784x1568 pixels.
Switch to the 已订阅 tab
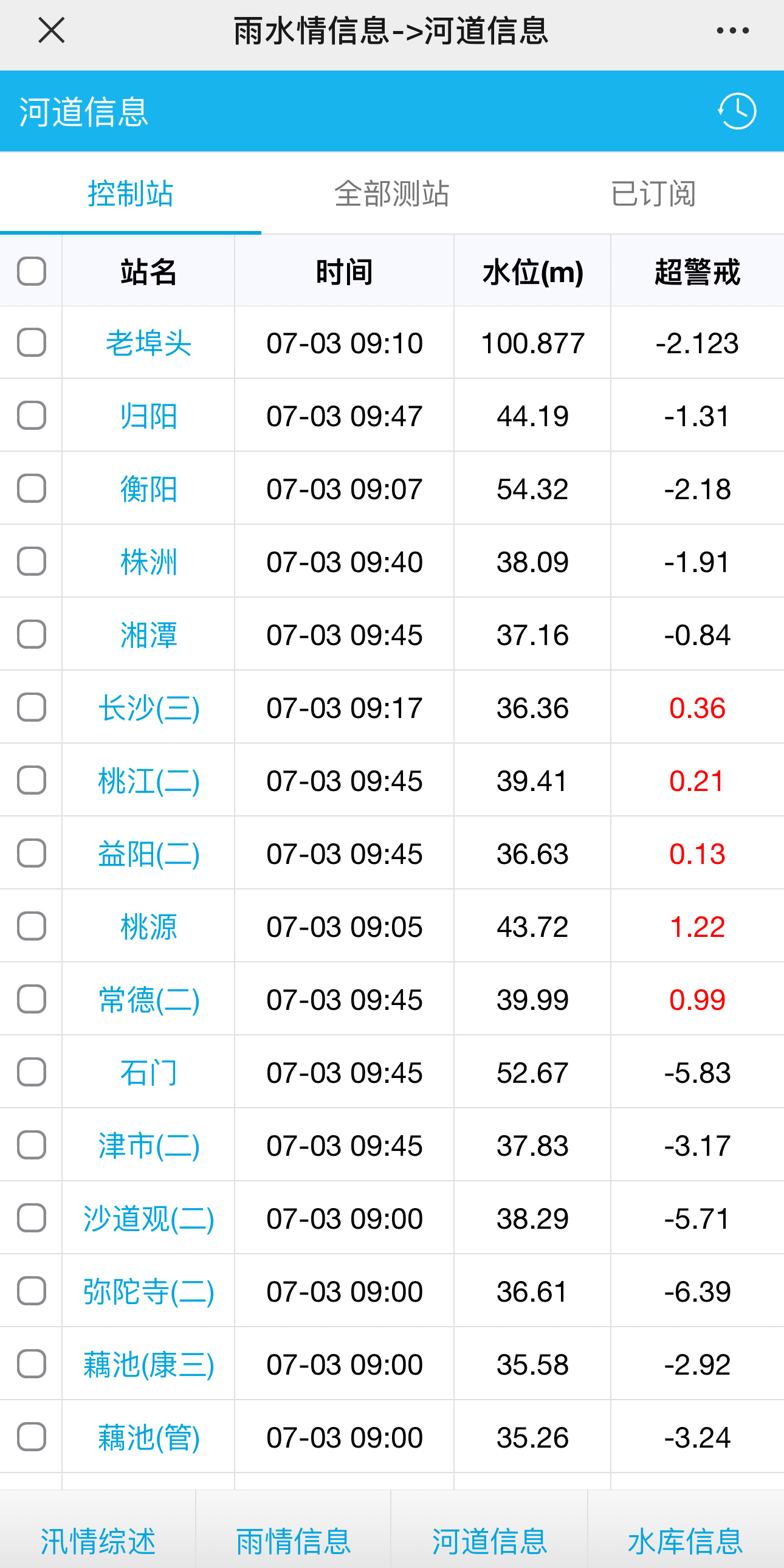(653, 193)
